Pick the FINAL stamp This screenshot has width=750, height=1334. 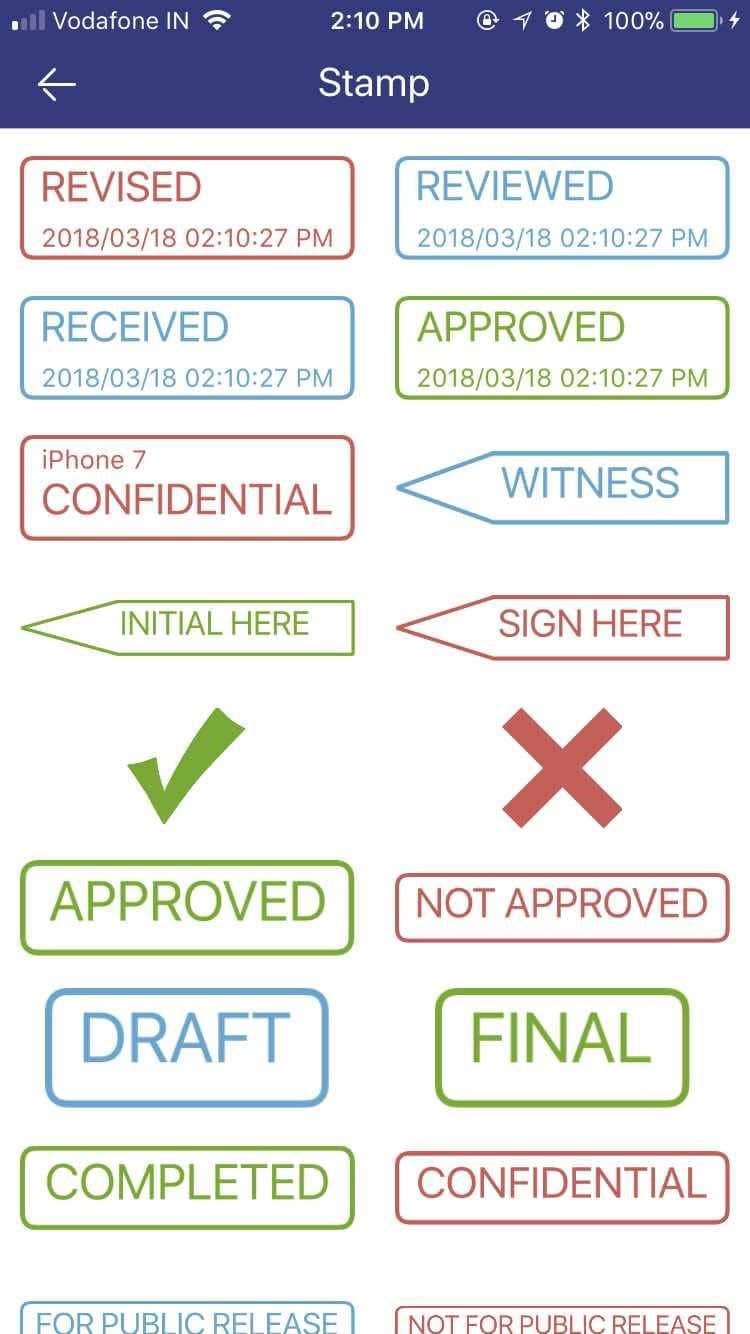(x=562, y=1046)
